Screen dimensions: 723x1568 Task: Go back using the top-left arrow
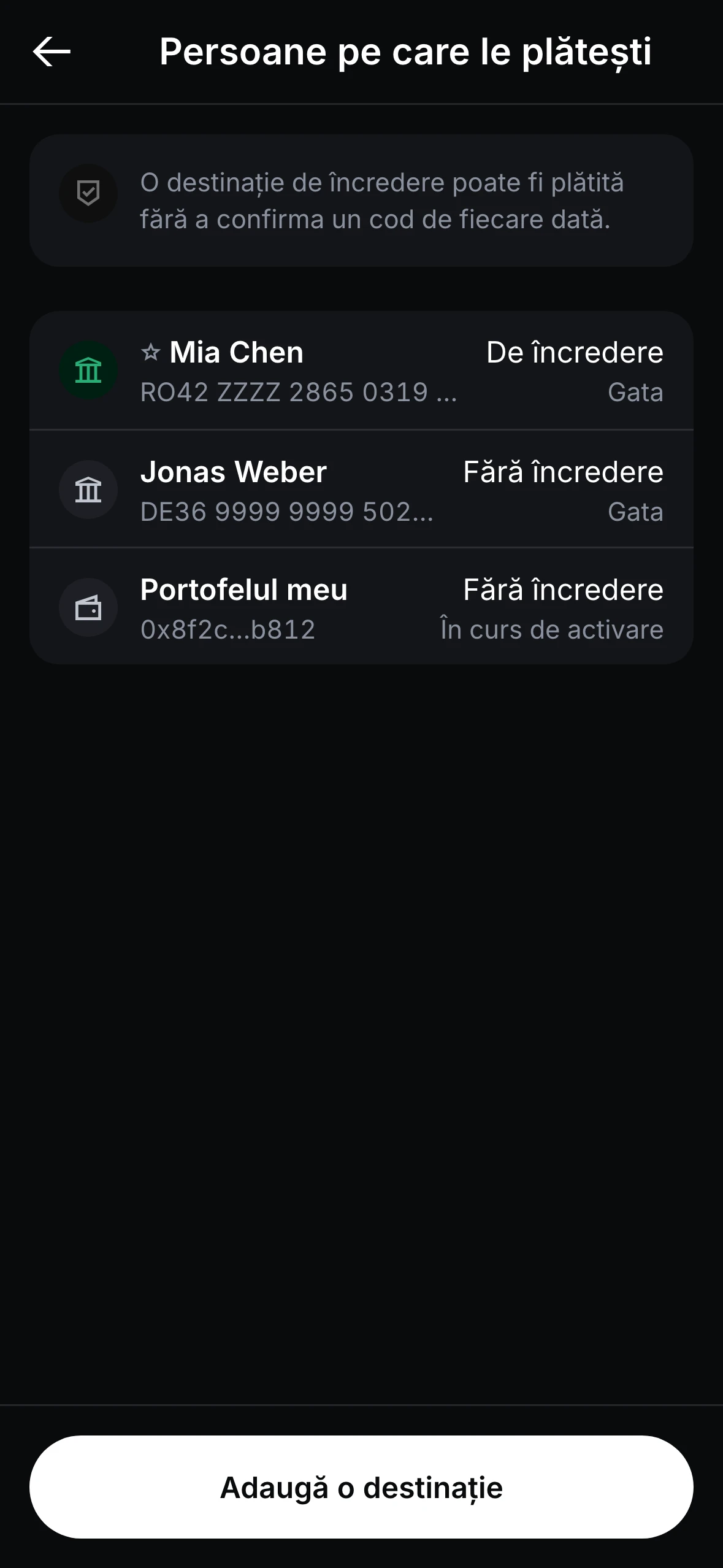pos(52,52)
